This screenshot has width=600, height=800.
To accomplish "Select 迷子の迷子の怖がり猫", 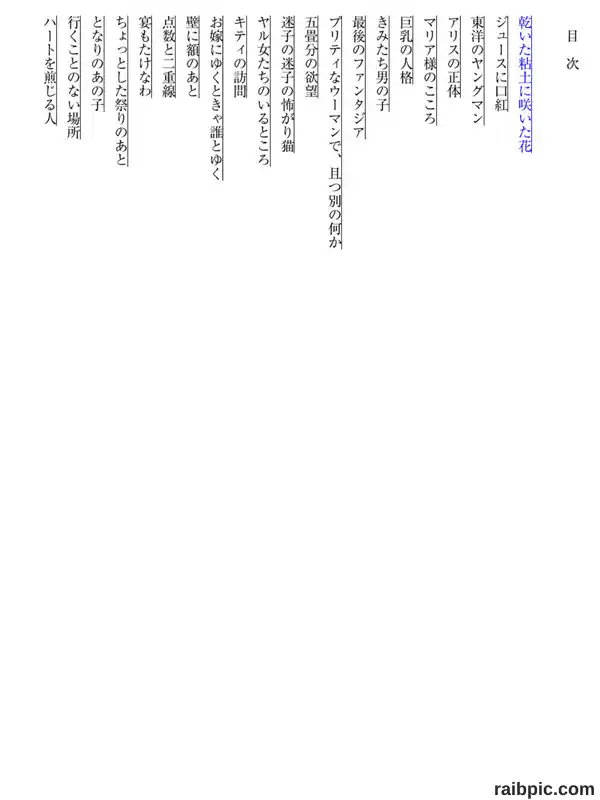I will point(288,84).
